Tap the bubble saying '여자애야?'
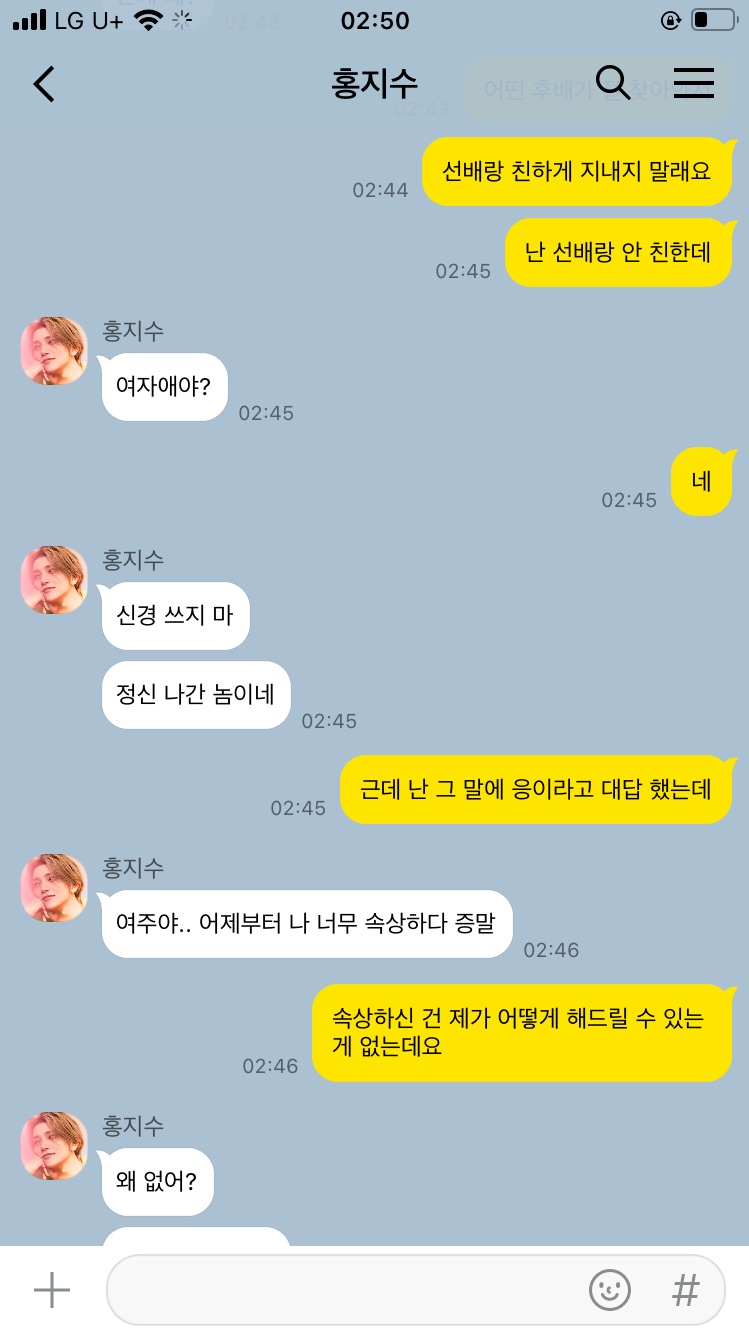 163,386
